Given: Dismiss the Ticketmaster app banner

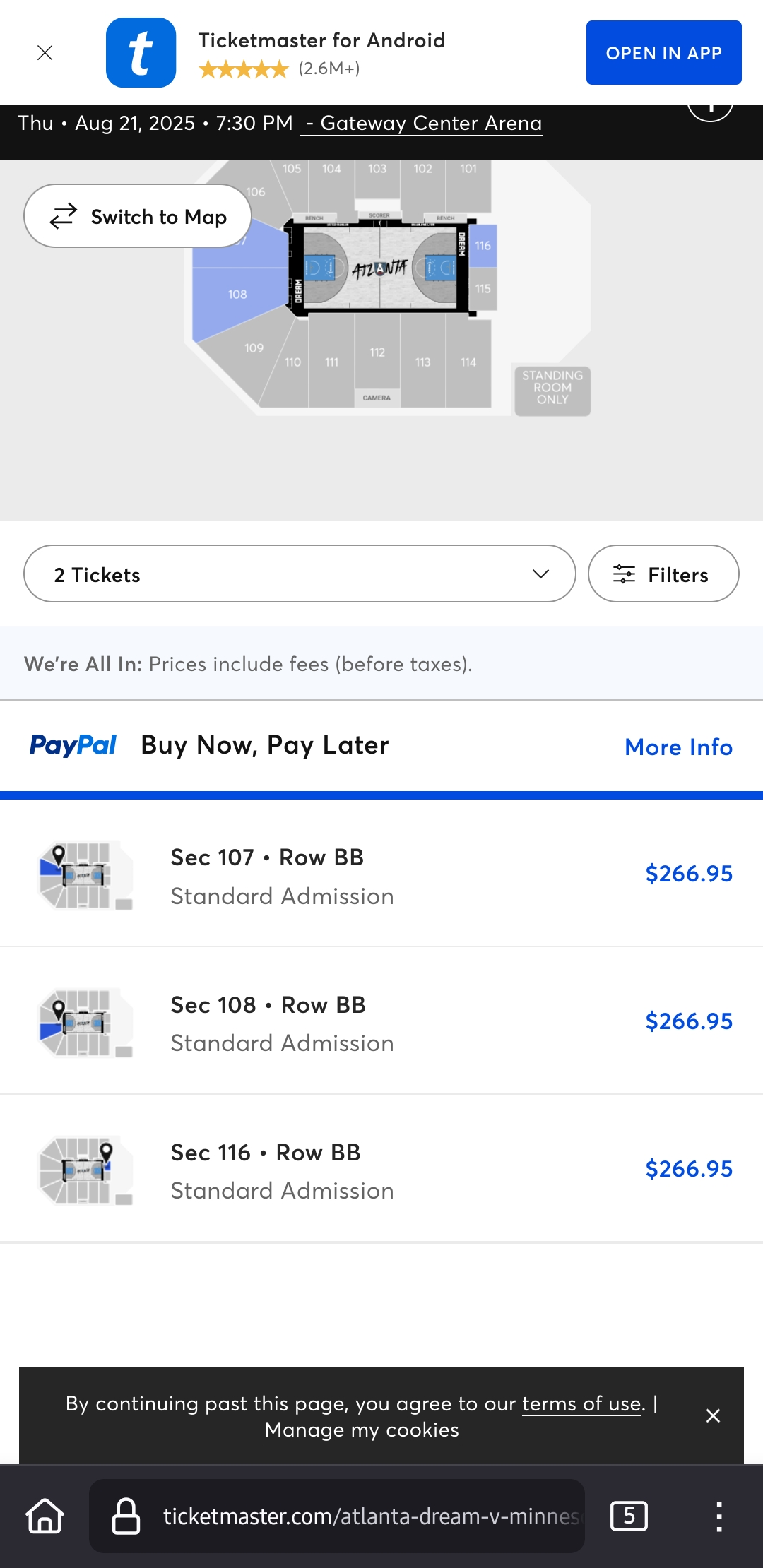Looking at the screenshot, I should click(x=45, y=53).
